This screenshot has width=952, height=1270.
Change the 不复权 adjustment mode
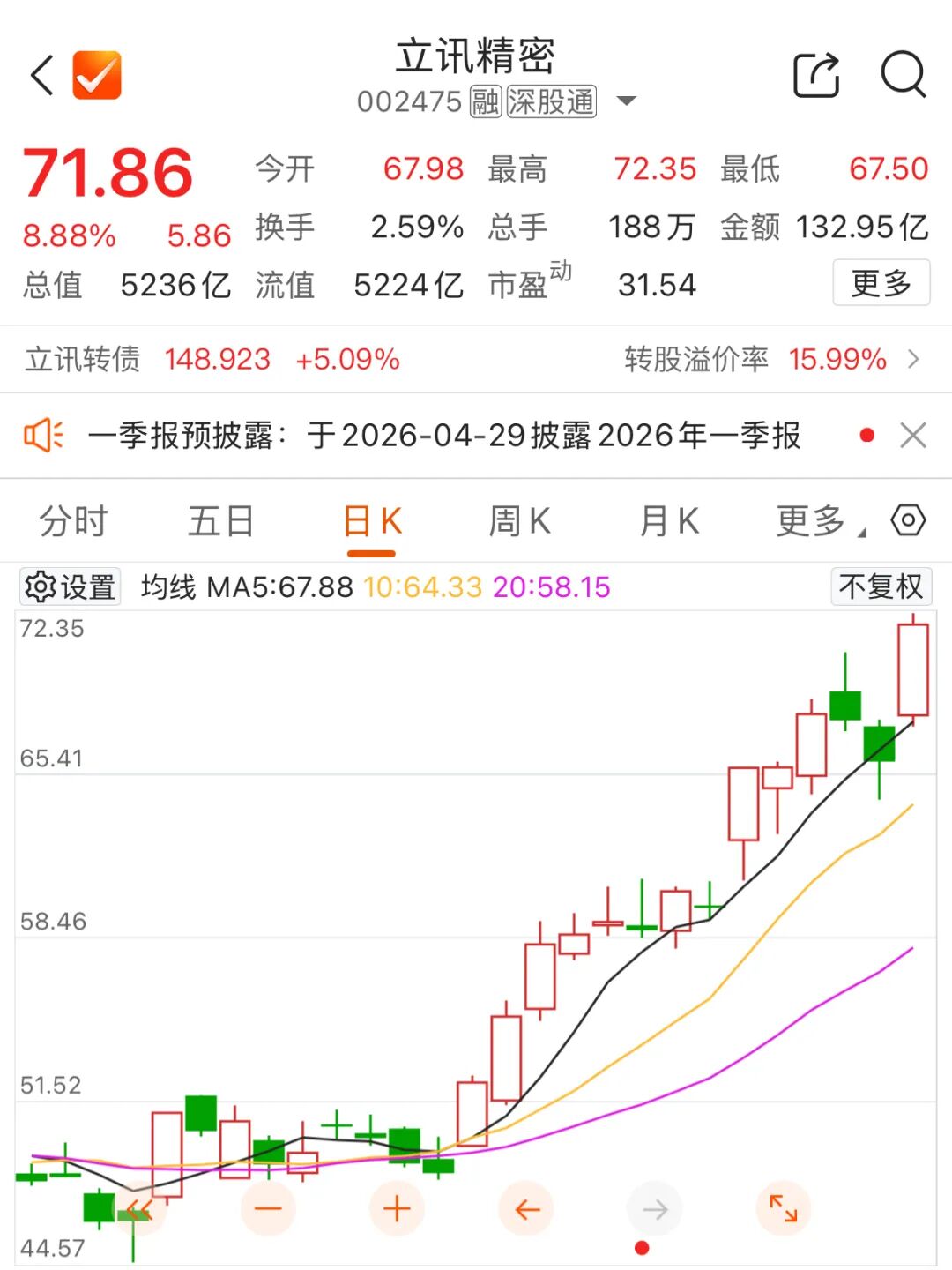pos(881,586)
